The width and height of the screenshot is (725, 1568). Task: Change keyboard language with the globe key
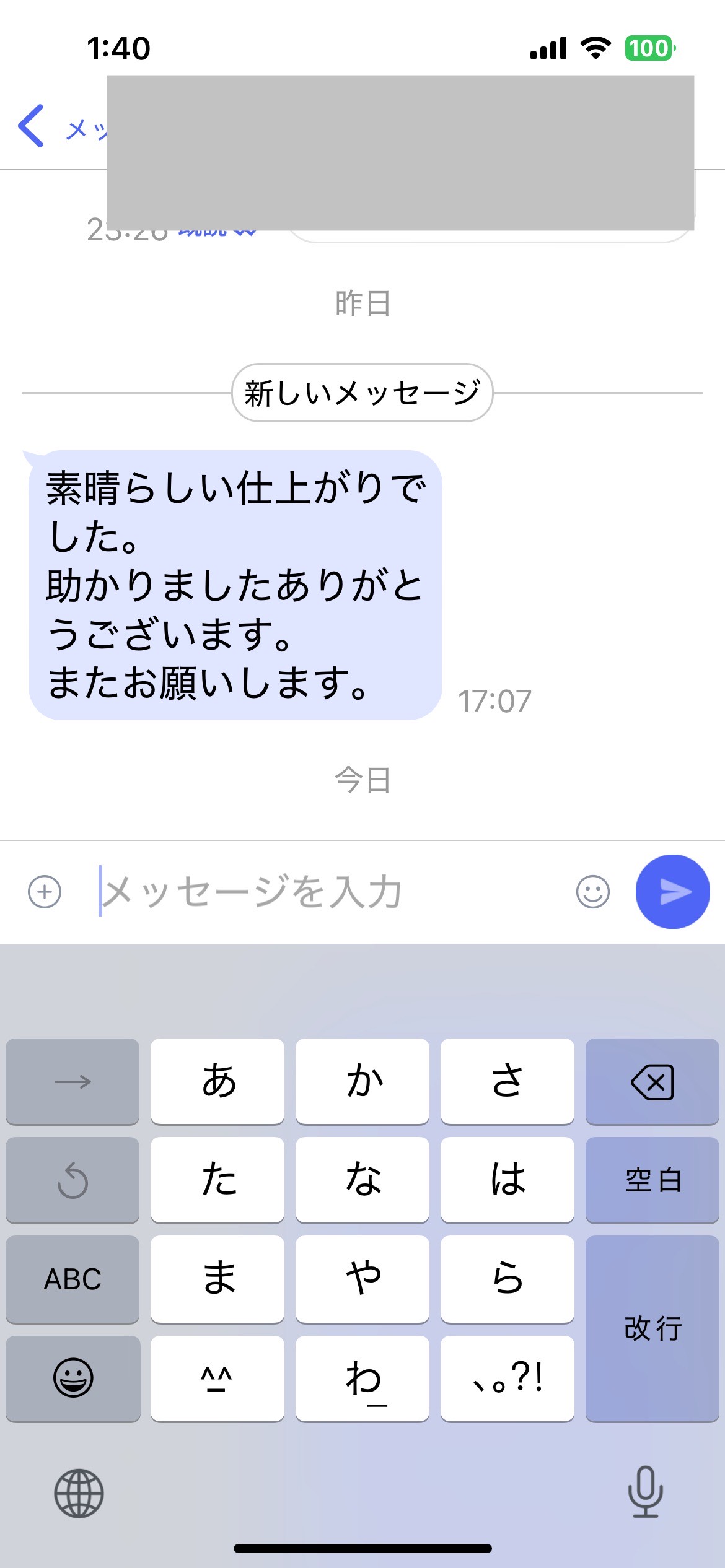(x=79, y=1493)
